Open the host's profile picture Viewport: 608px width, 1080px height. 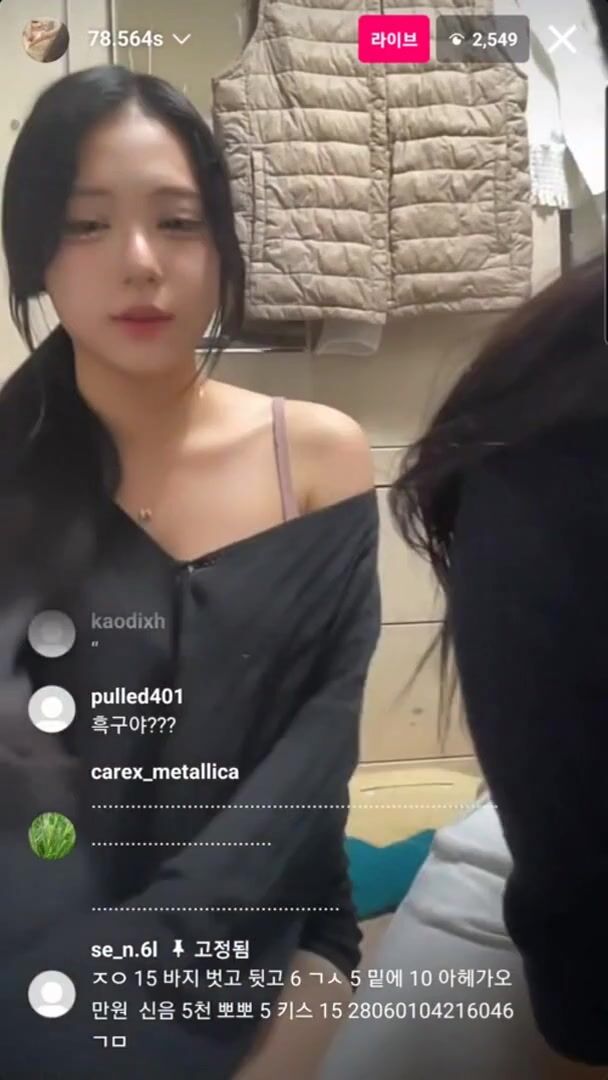pyautogui.click(x=45, y=40)
